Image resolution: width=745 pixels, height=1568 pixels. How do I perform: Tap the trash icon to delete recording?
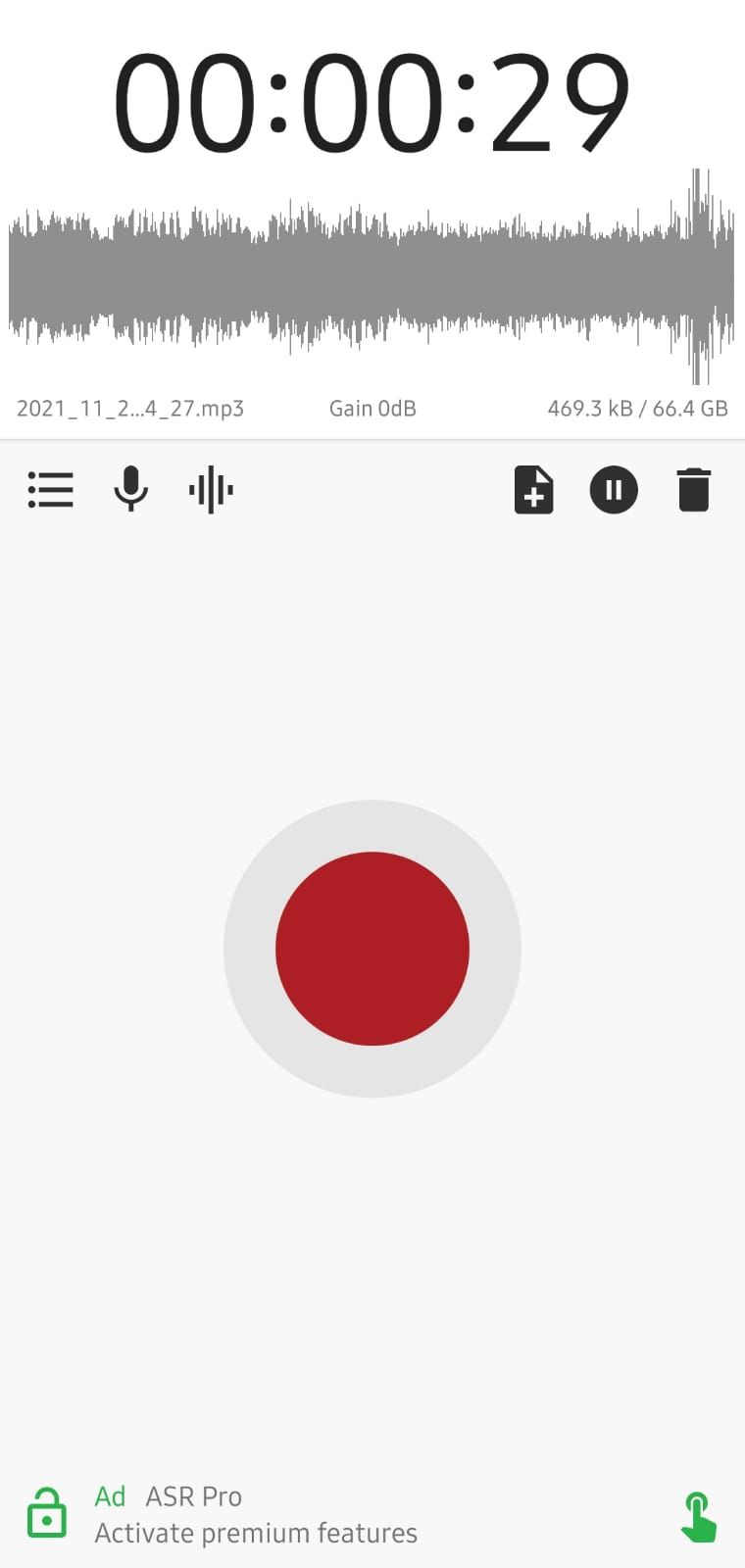pos(694,490)
